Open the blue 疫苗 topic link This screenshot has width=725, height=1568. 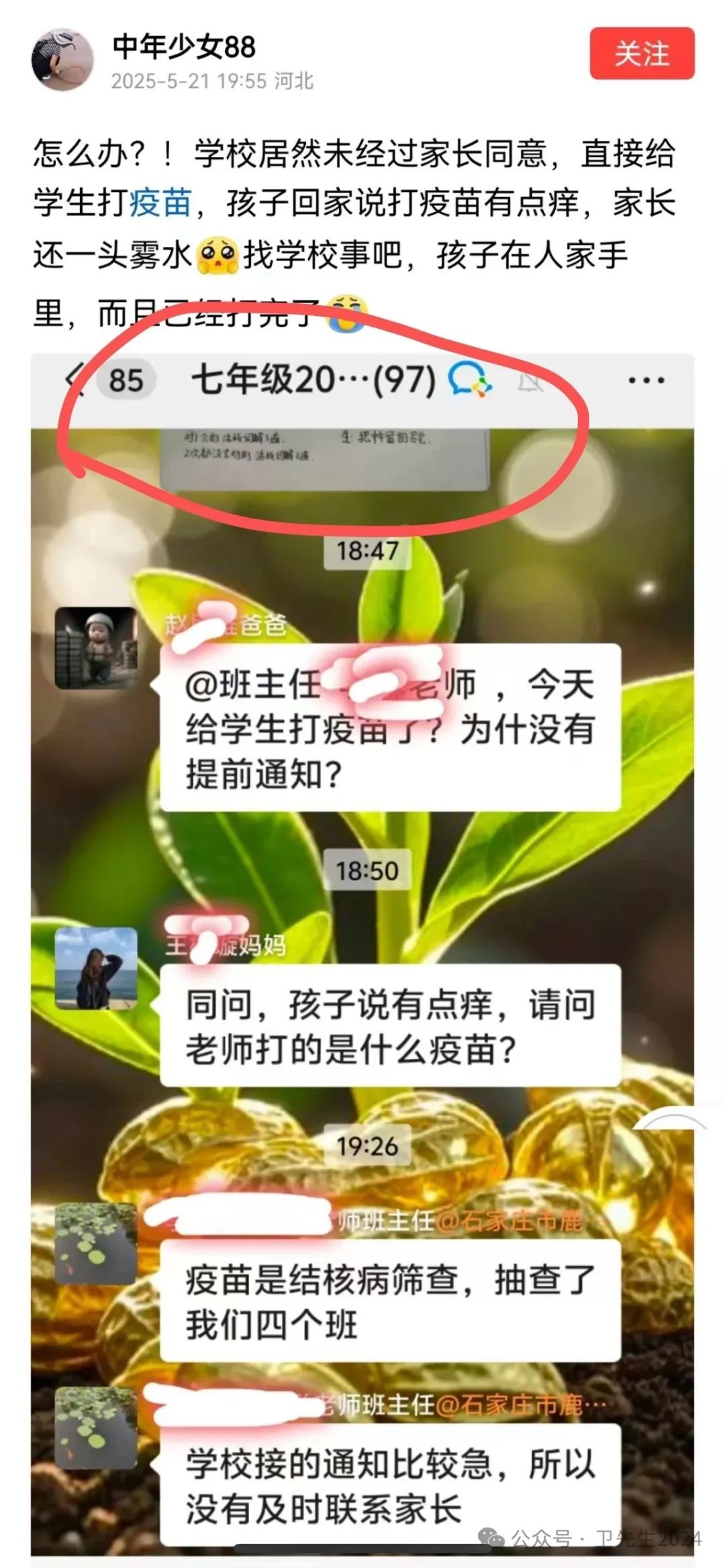tap(161, 203)
